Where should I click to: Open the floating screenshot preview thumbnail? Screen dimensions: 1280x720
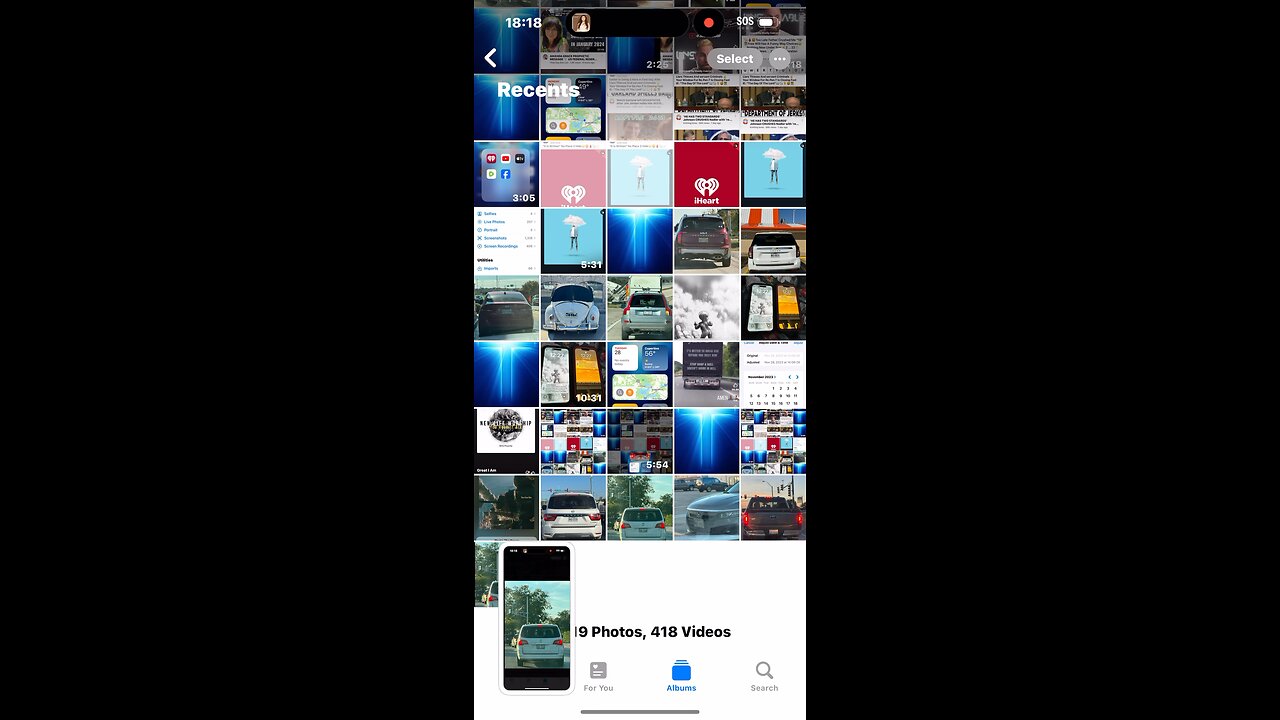536,619
